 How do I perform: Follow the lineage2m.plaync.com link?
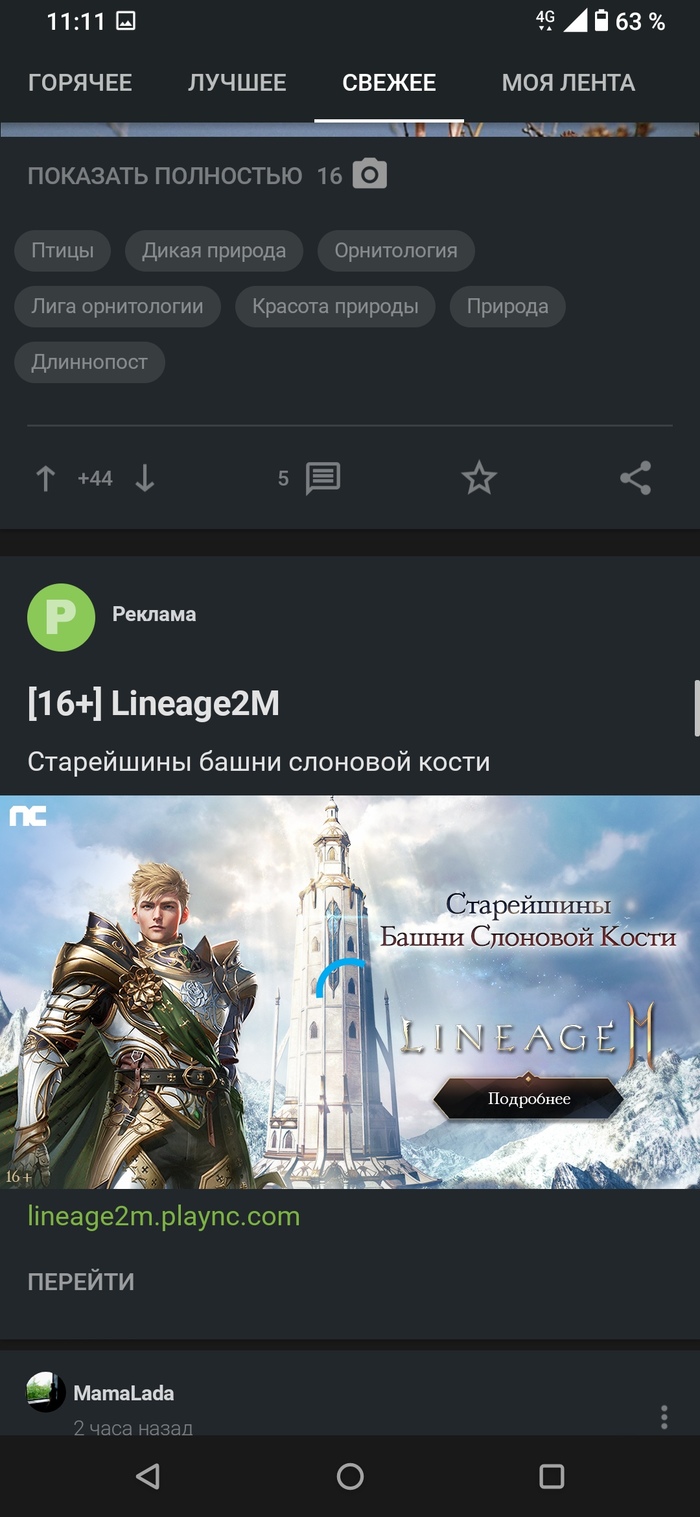164,1216
